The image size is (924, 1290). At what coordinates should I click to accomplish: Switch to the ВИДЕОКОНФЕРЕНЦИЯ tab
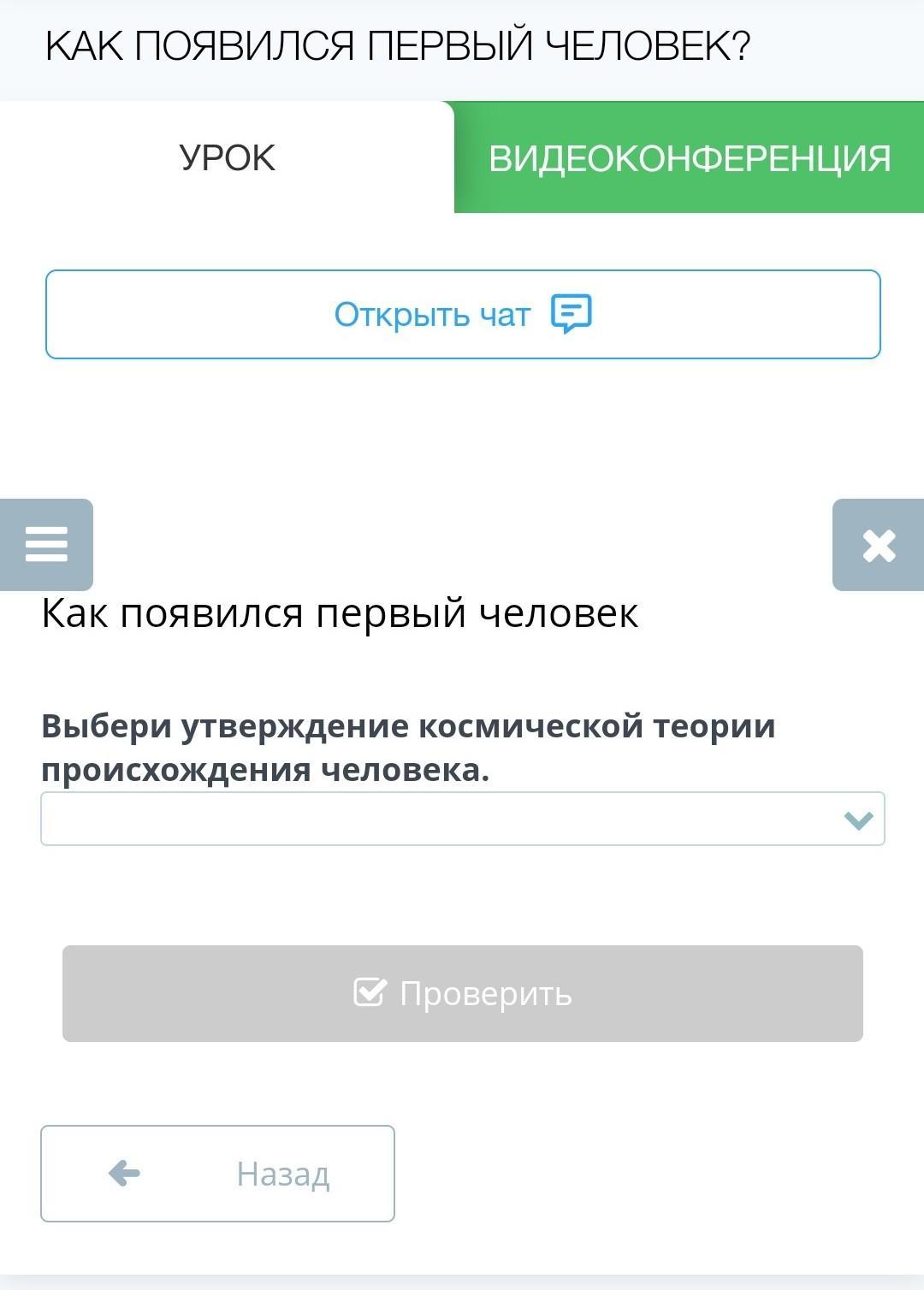(689, 158)
